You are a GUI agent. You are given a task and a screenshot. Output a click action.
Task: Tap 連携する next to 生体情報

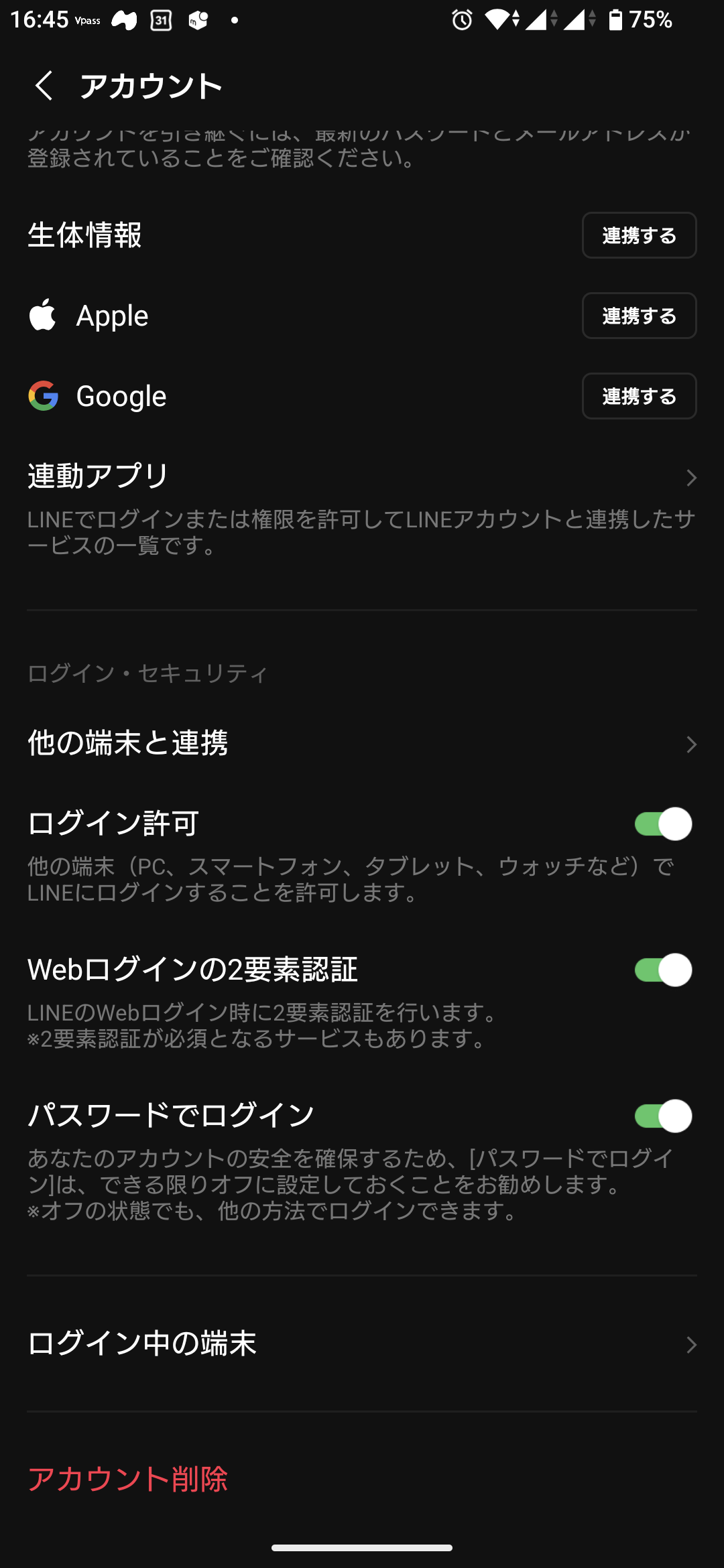pyautogui.click(x=639, y=235)
